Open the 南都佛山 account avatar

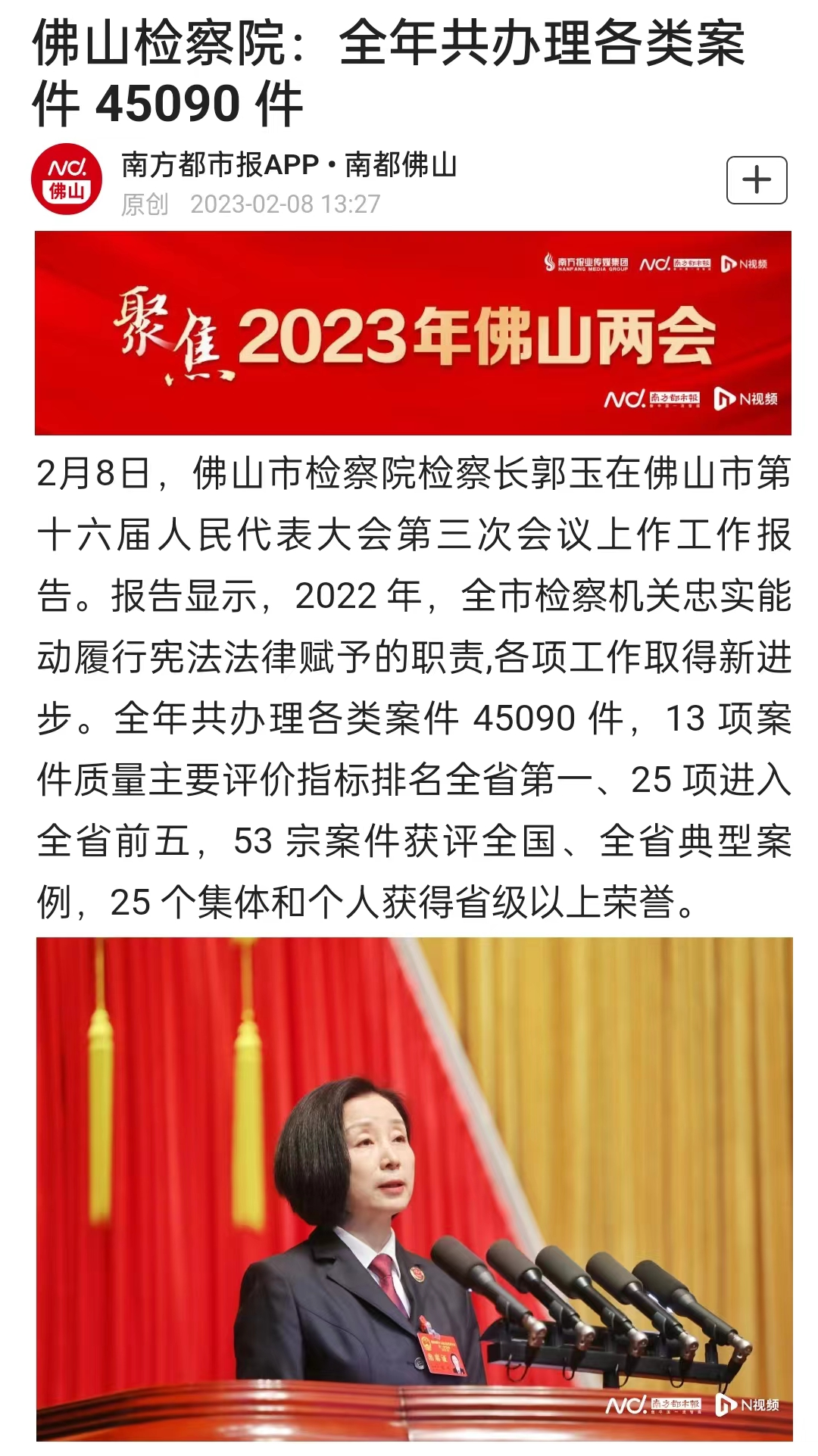[x=67, y=180]
